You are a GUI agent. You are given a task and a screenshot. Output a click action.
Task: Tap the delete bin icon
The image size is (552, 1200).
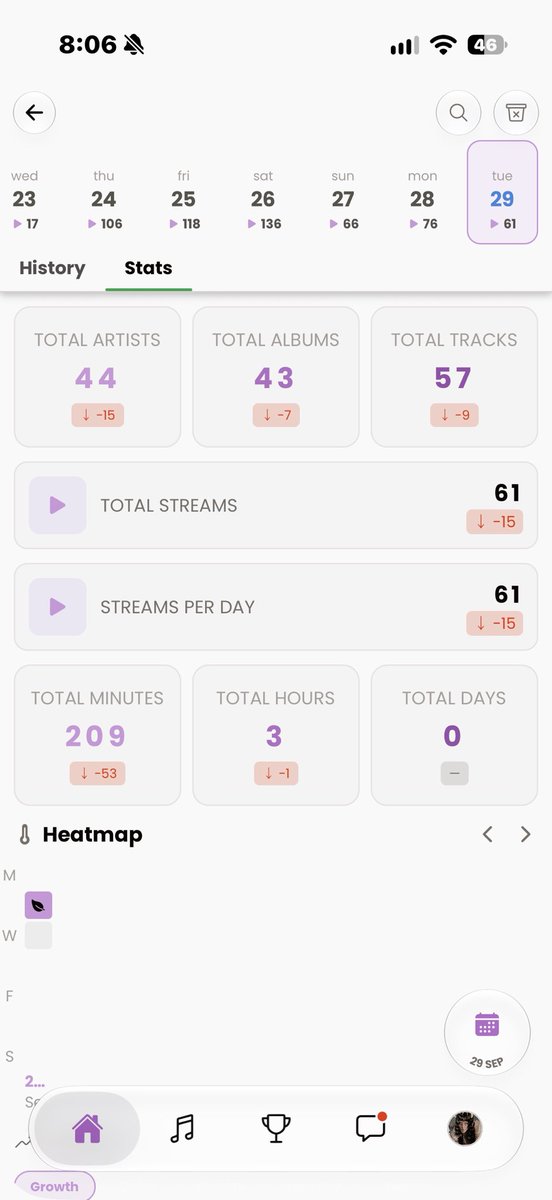(x=515, y=113)
